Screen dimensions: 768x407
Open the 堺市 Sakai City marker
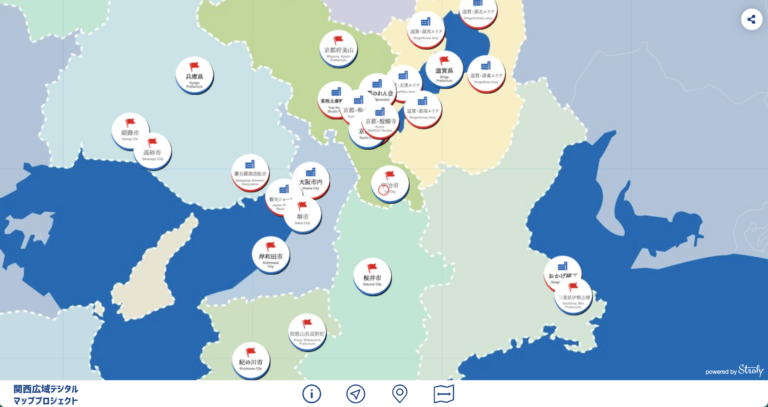click(303, 215)
